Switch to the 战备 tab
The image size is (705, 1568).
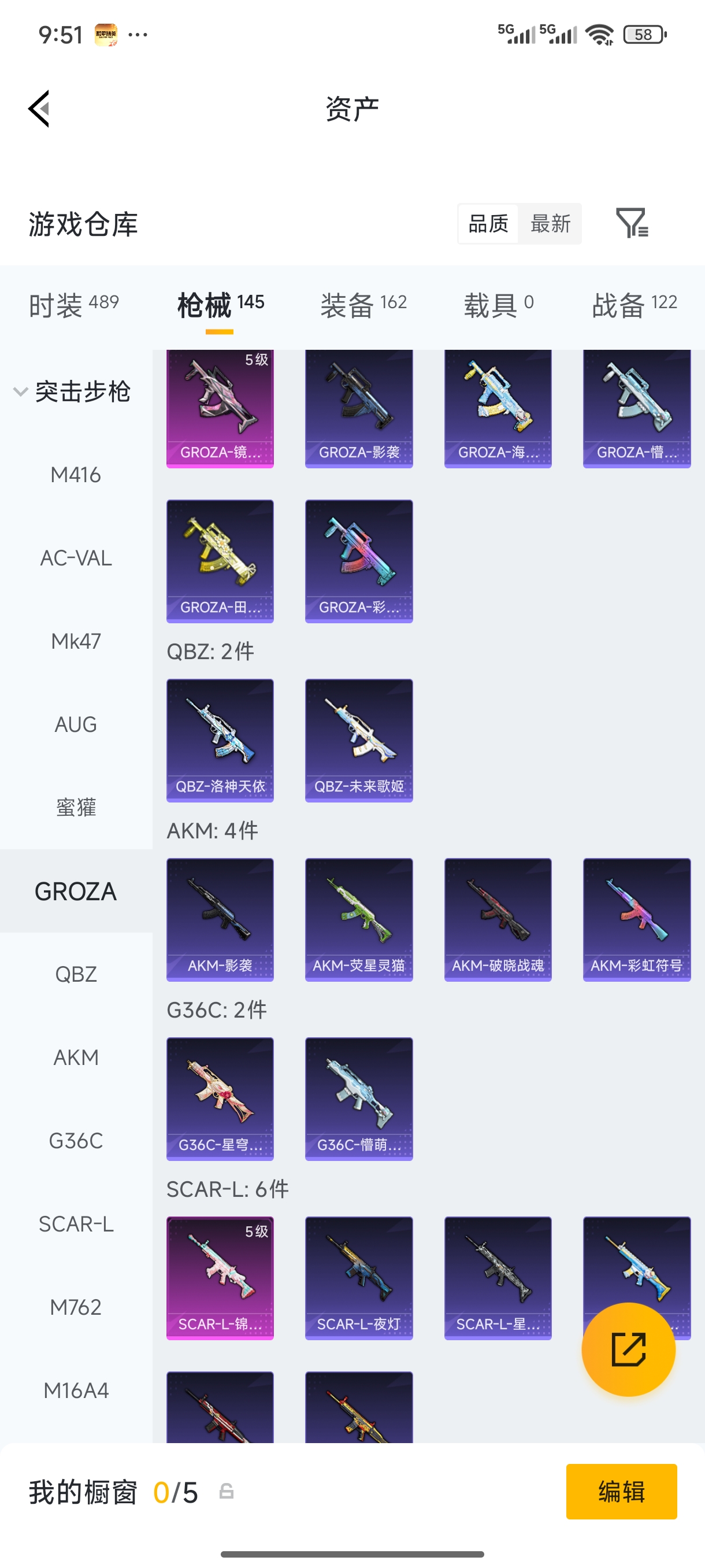[634, 304]
